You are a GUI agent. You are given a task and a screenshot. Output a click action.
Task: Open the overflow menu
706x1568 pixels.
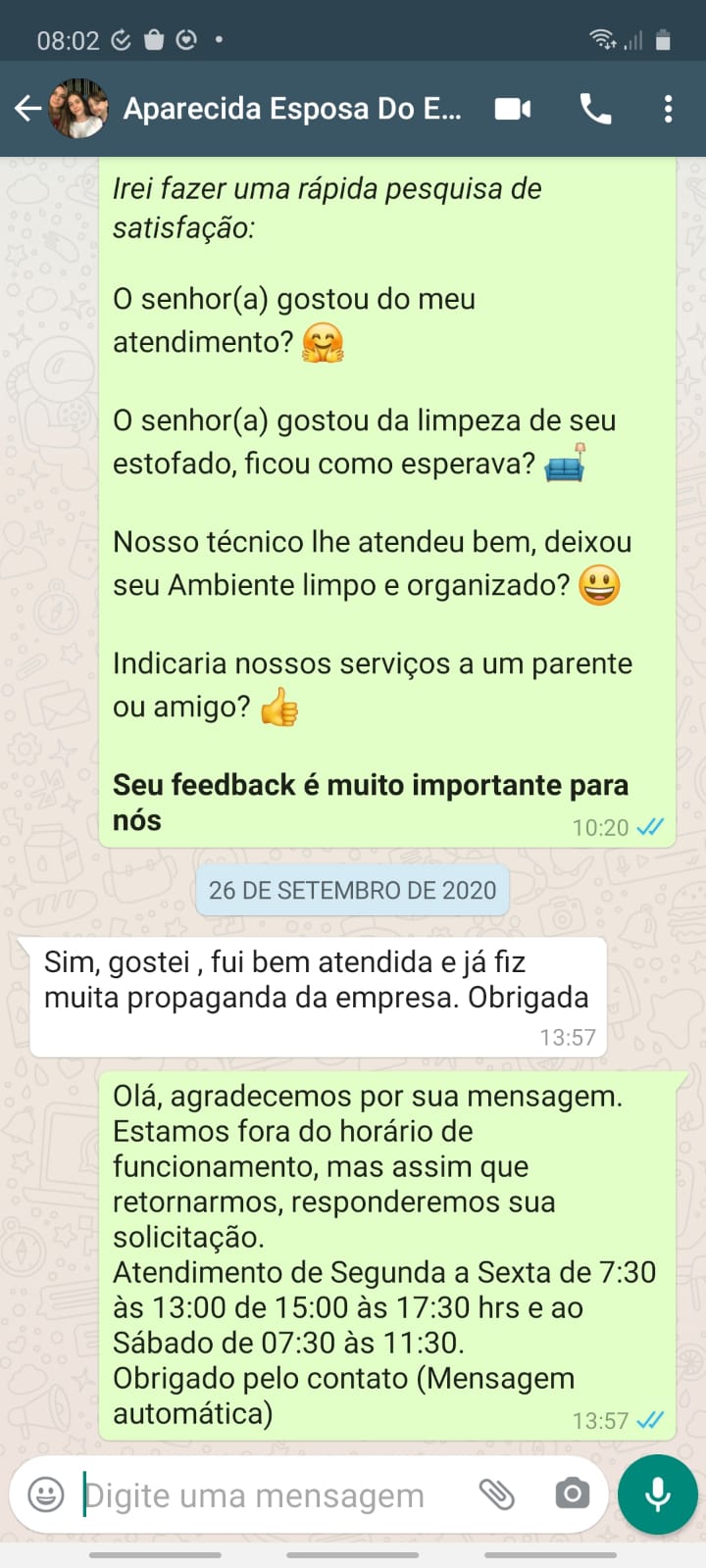tap(668, 109)
